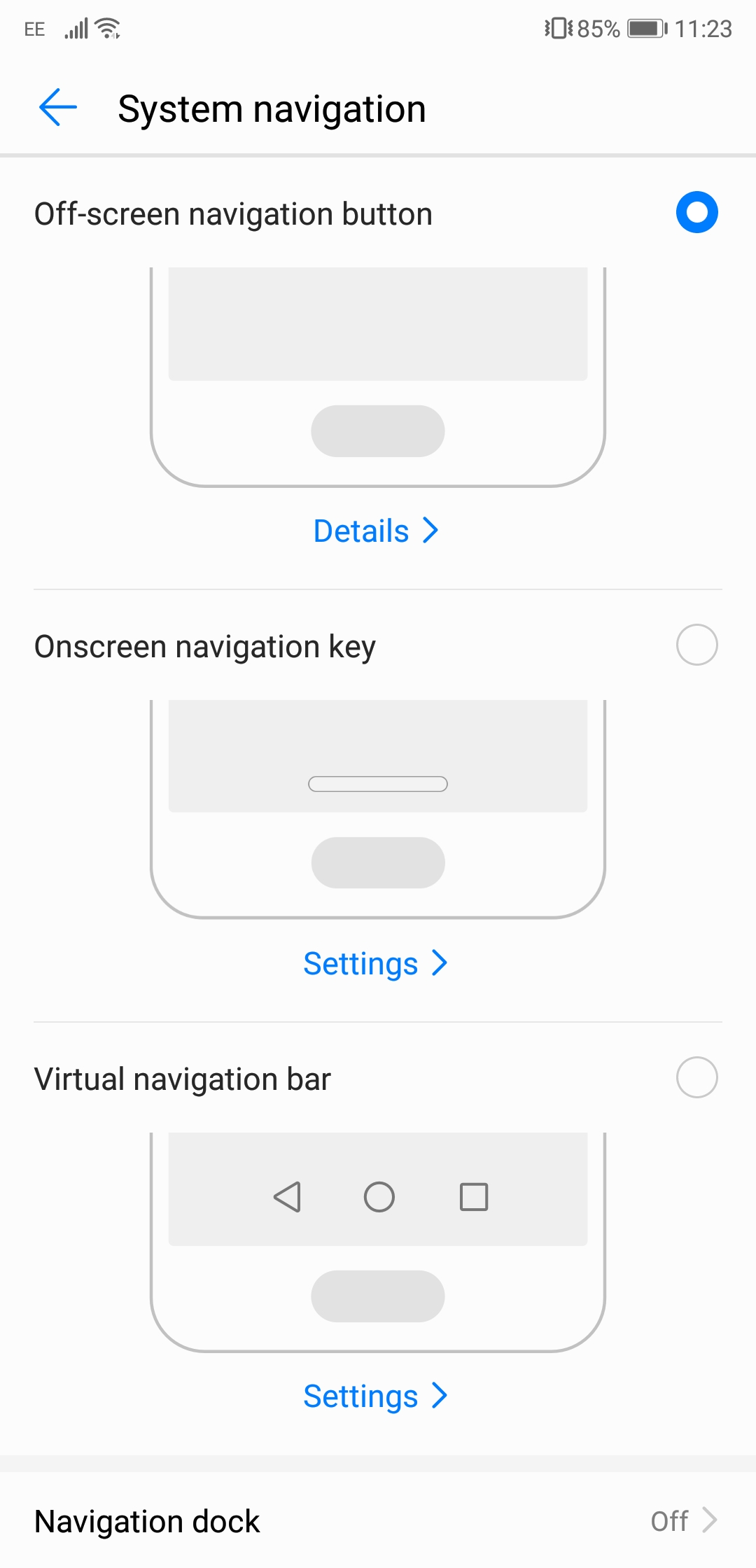Open Settings under Onscreen navigation key
The width and height of the screenshot is (756, 1568).
click(376, 963)
